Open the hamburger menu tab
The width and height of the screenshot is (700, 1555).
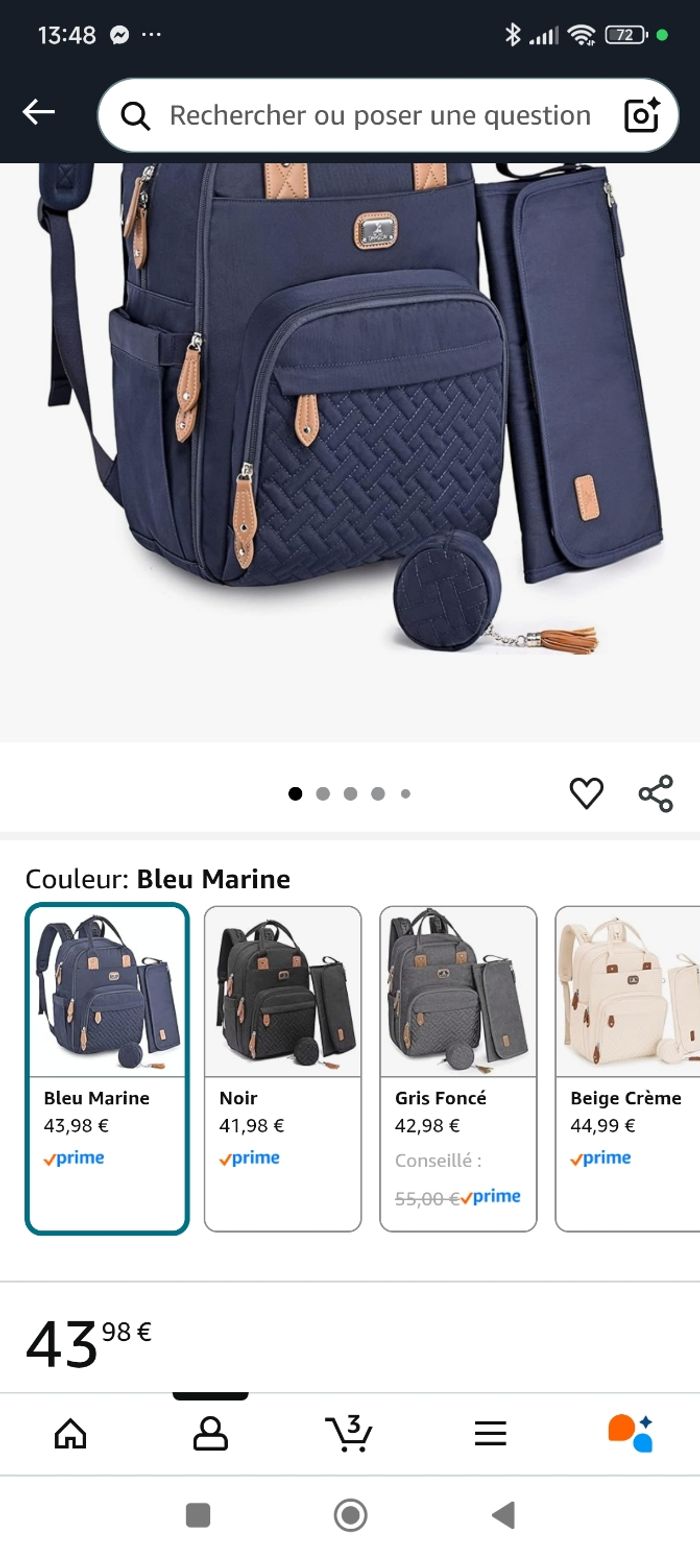(490, 1434)
